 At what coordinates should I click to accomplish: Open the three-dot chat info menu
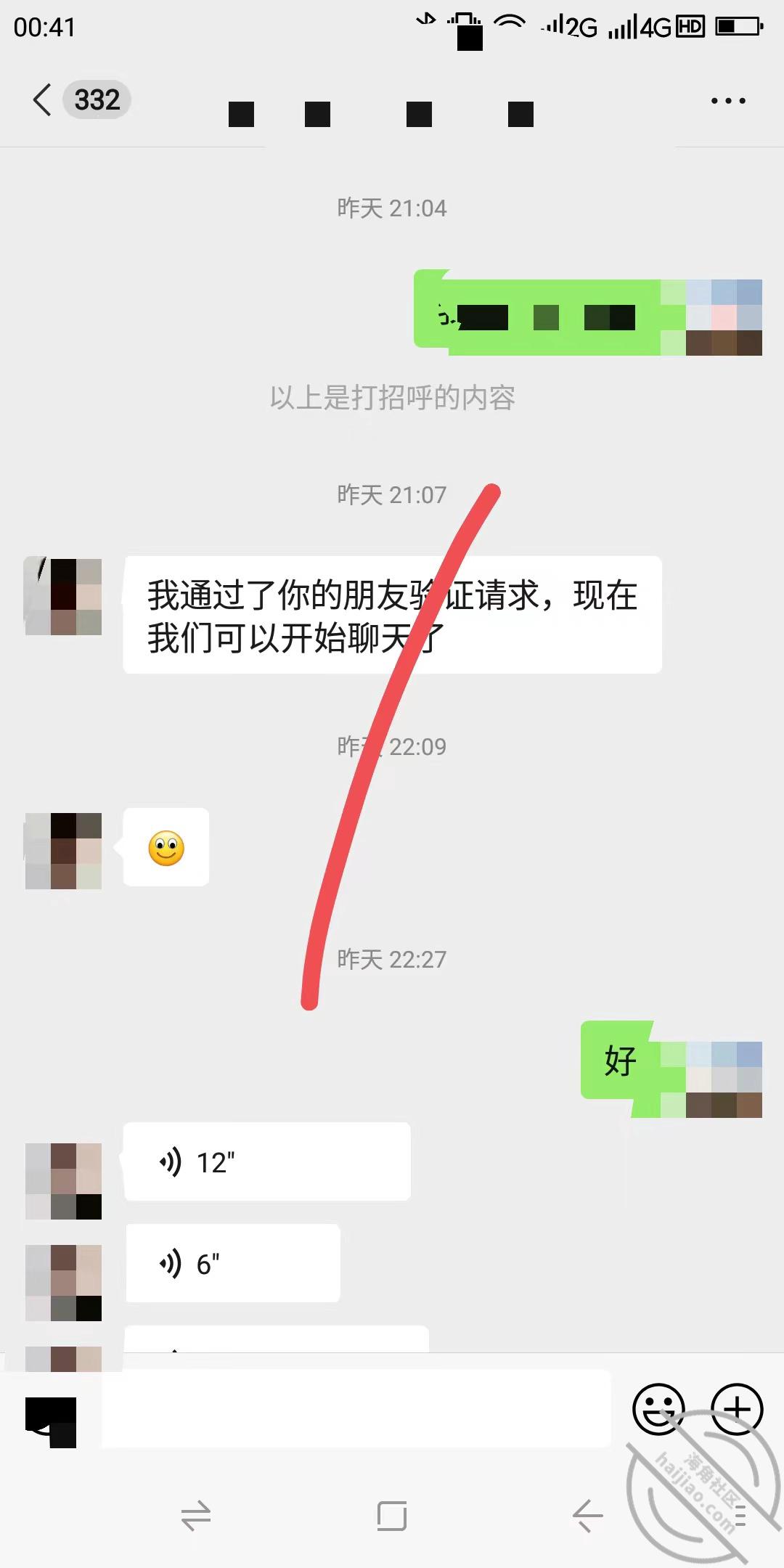(728, 100)
